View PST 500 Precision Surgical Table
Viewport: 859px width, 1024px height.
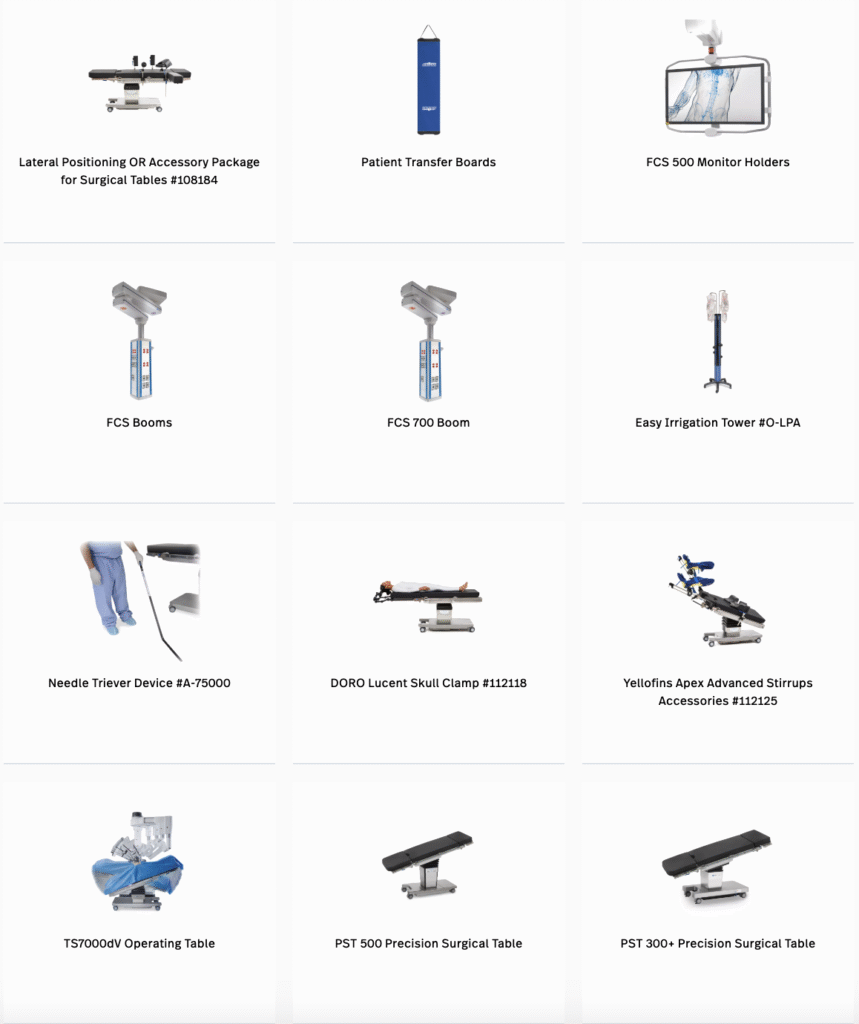[x=428, y=943]
